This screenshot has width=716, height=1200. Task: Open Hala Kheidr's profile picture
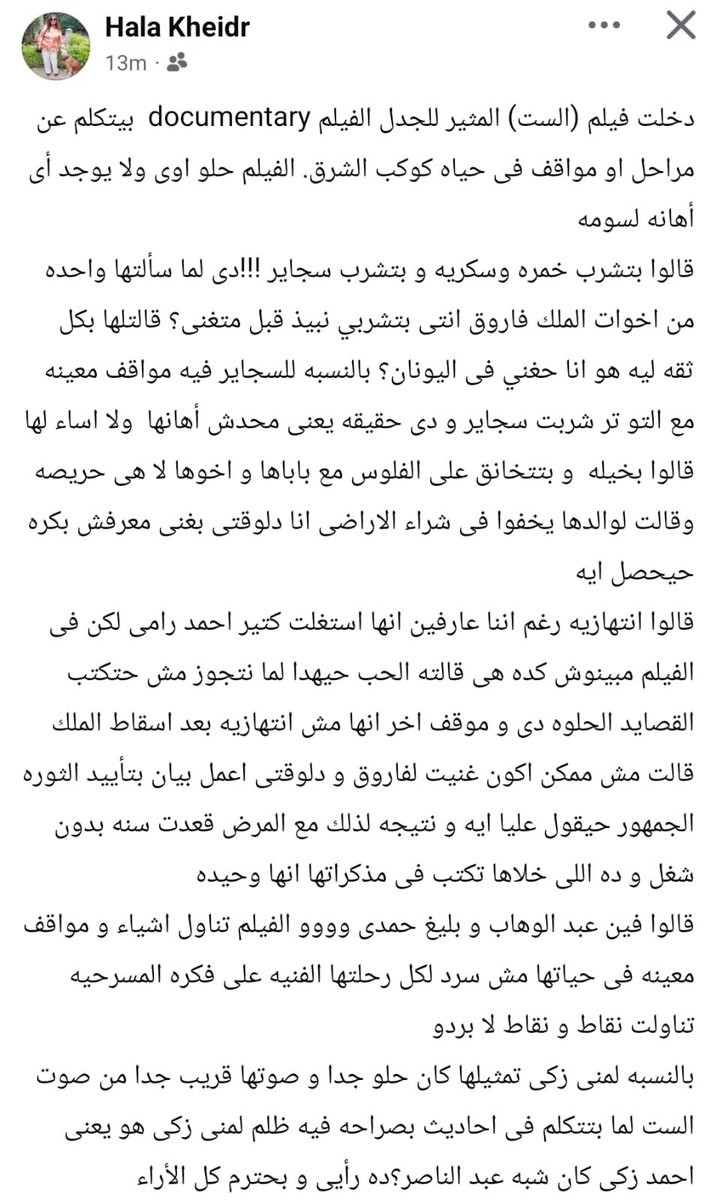click(56, 46)
